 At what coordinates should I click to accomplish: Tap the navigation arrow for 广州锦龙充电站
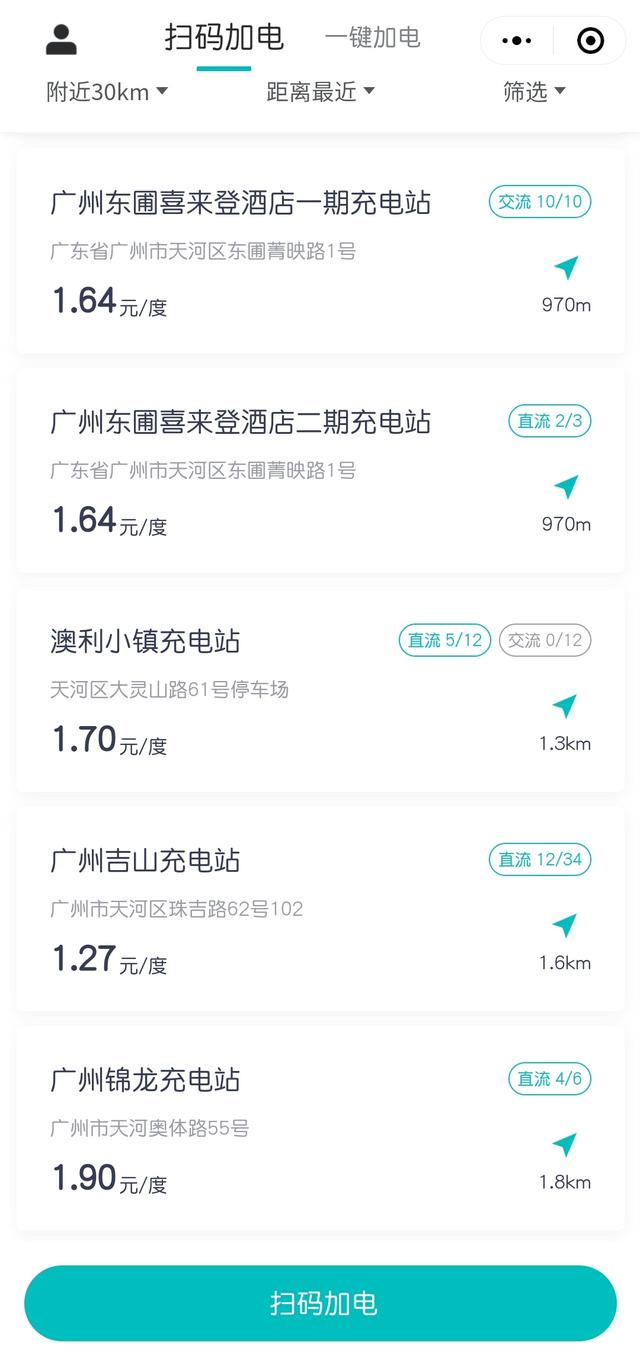point(565,1145)
